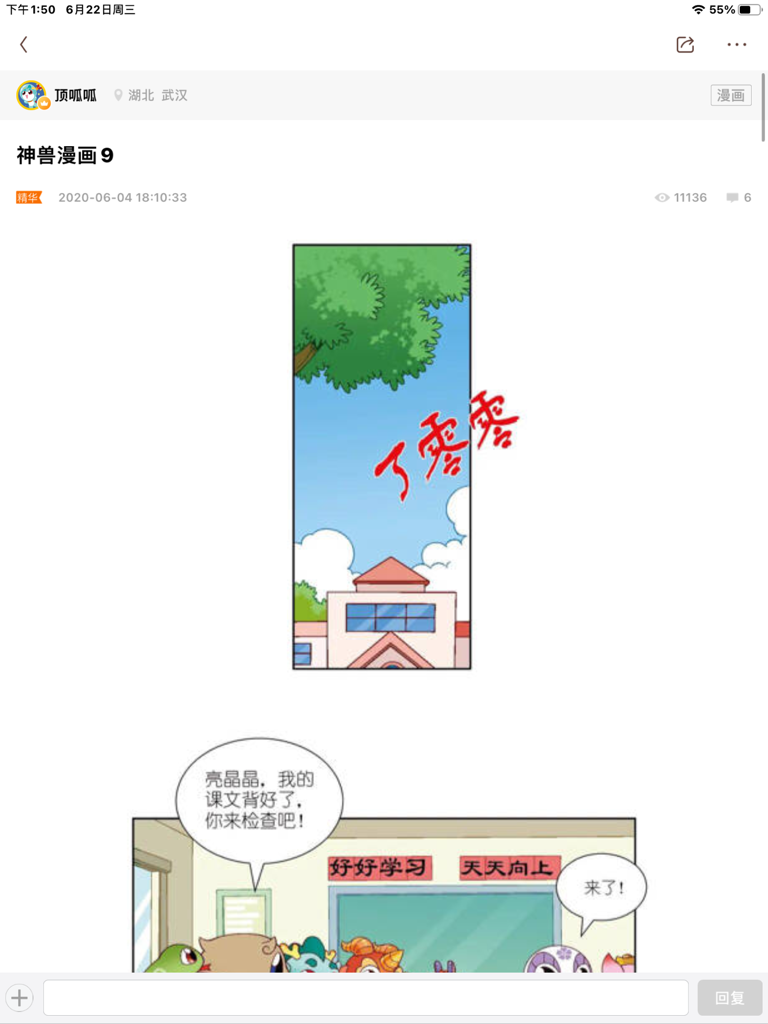Share this comic post
This screenshot has width=768, height=1024.
(x=685, y=44)
